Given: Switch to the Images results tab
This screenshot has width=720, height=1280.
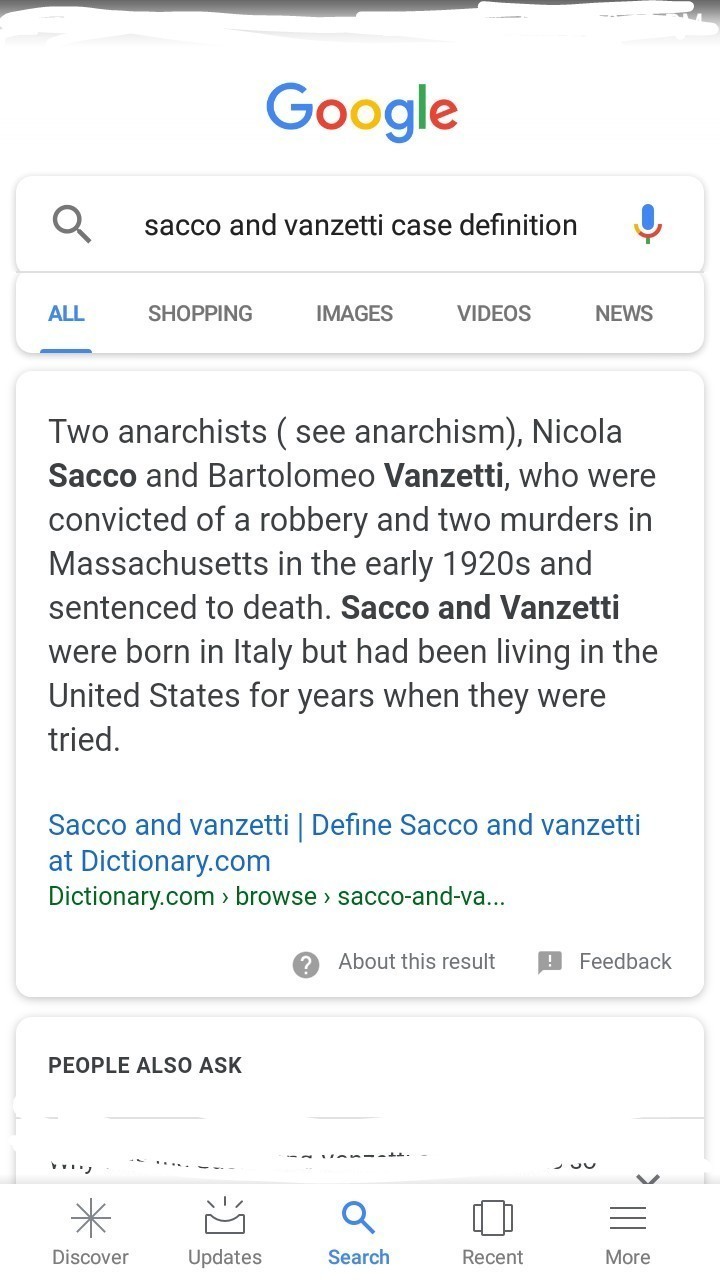Looking at the screenshot, I should coord(354,314).
